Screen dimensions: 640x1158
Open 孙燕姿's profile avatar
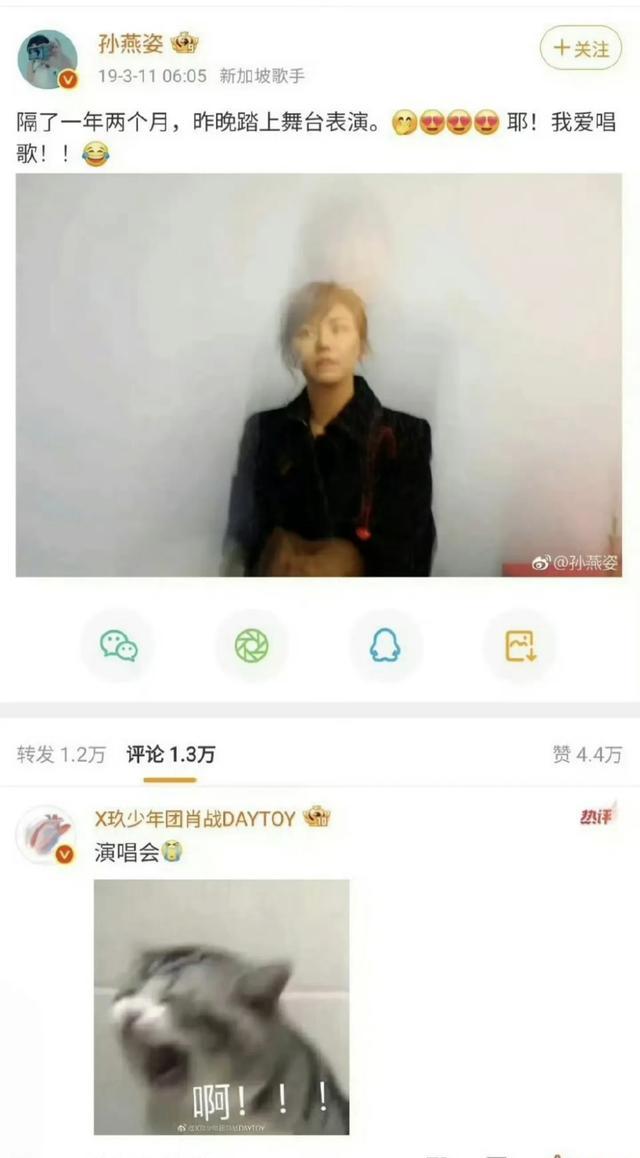pyautogui.click(x=47, y=59)
